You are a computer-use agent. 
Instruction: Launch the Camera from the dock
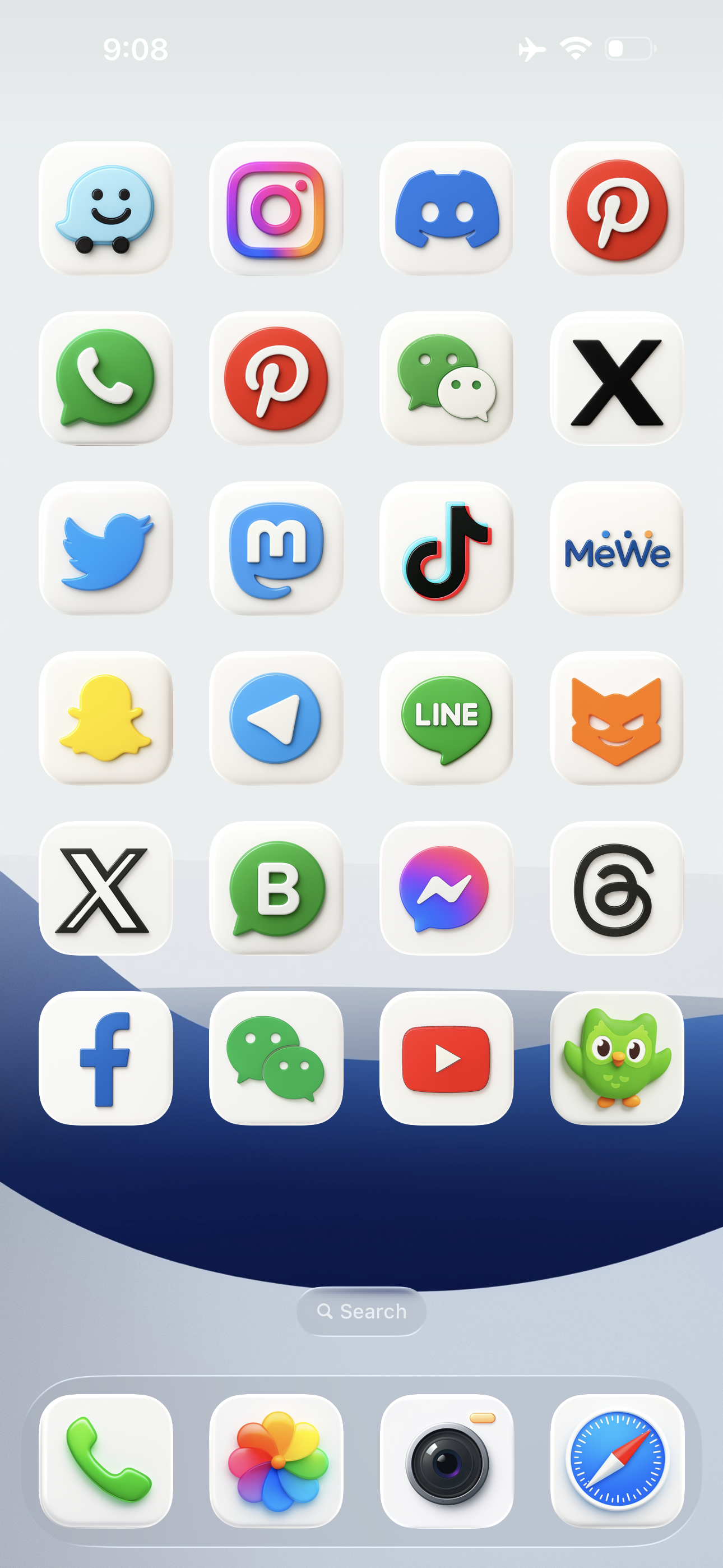[x=446, y=1460]
